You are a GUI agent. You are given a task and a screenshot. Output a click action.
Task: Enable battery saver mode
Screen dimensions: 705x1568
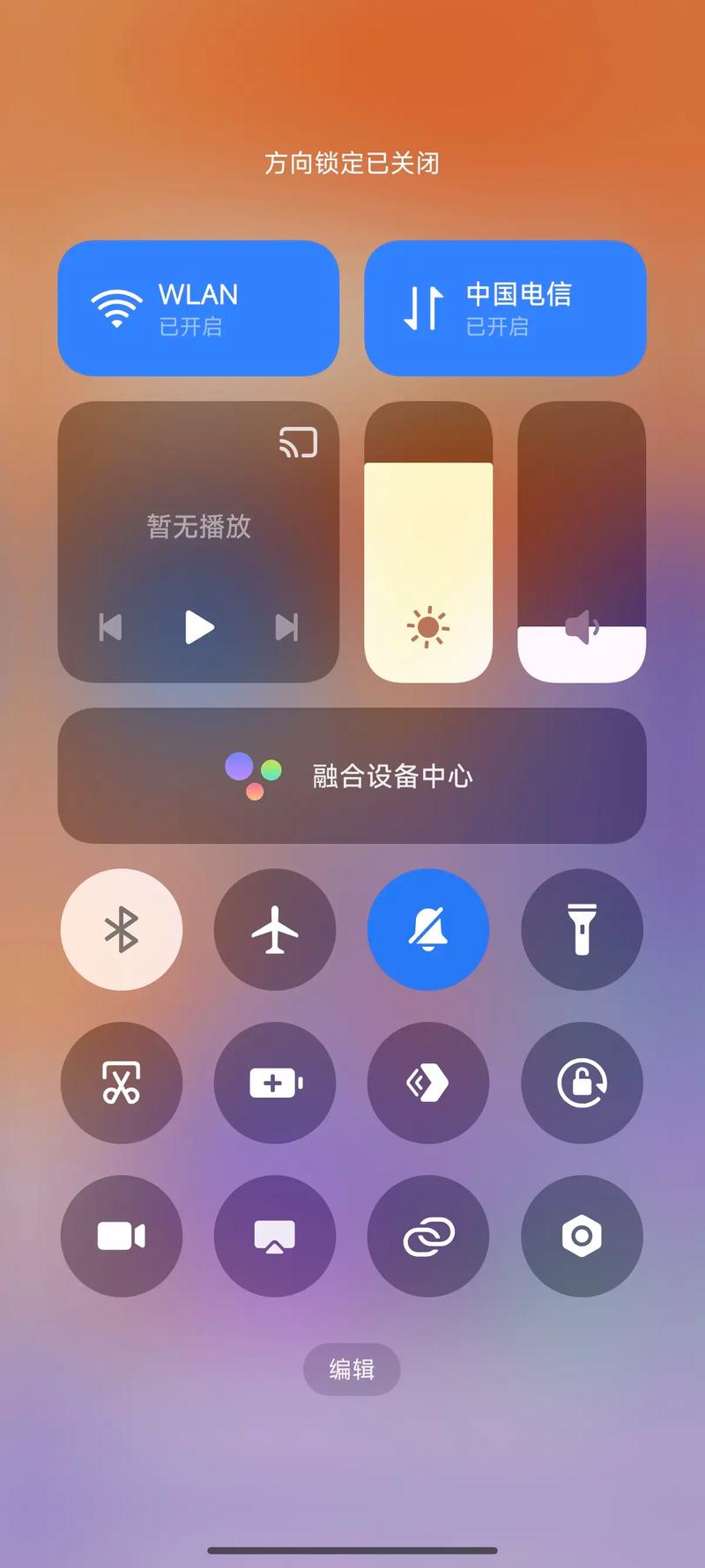point(275,1083)
